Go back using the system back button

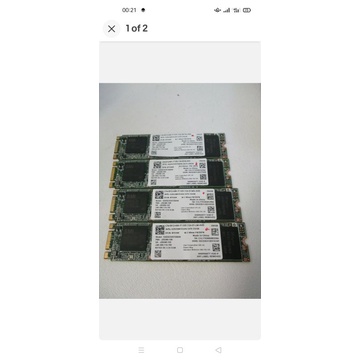218,350
